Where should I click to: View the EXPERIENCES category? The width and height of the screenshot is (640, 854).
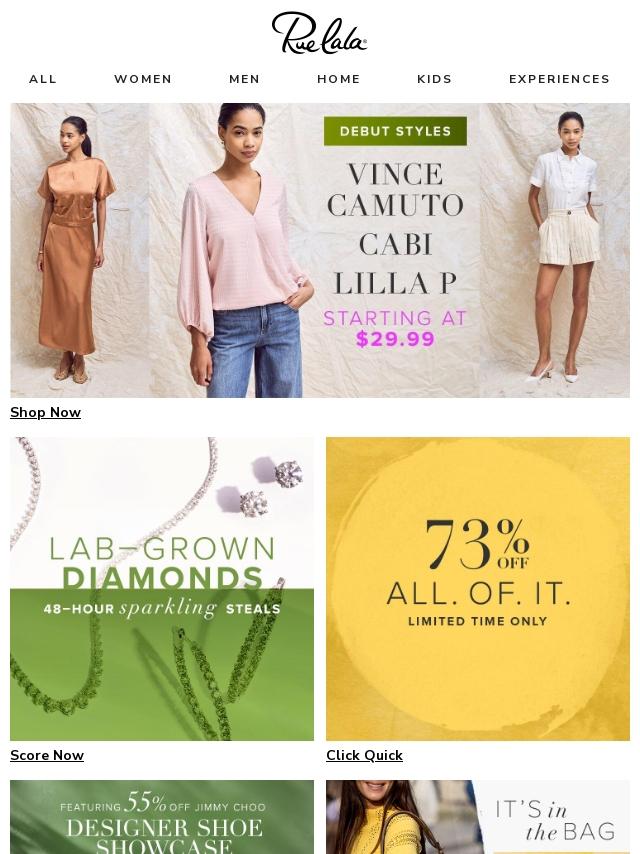pyautogui.click(x=559, y=79)
